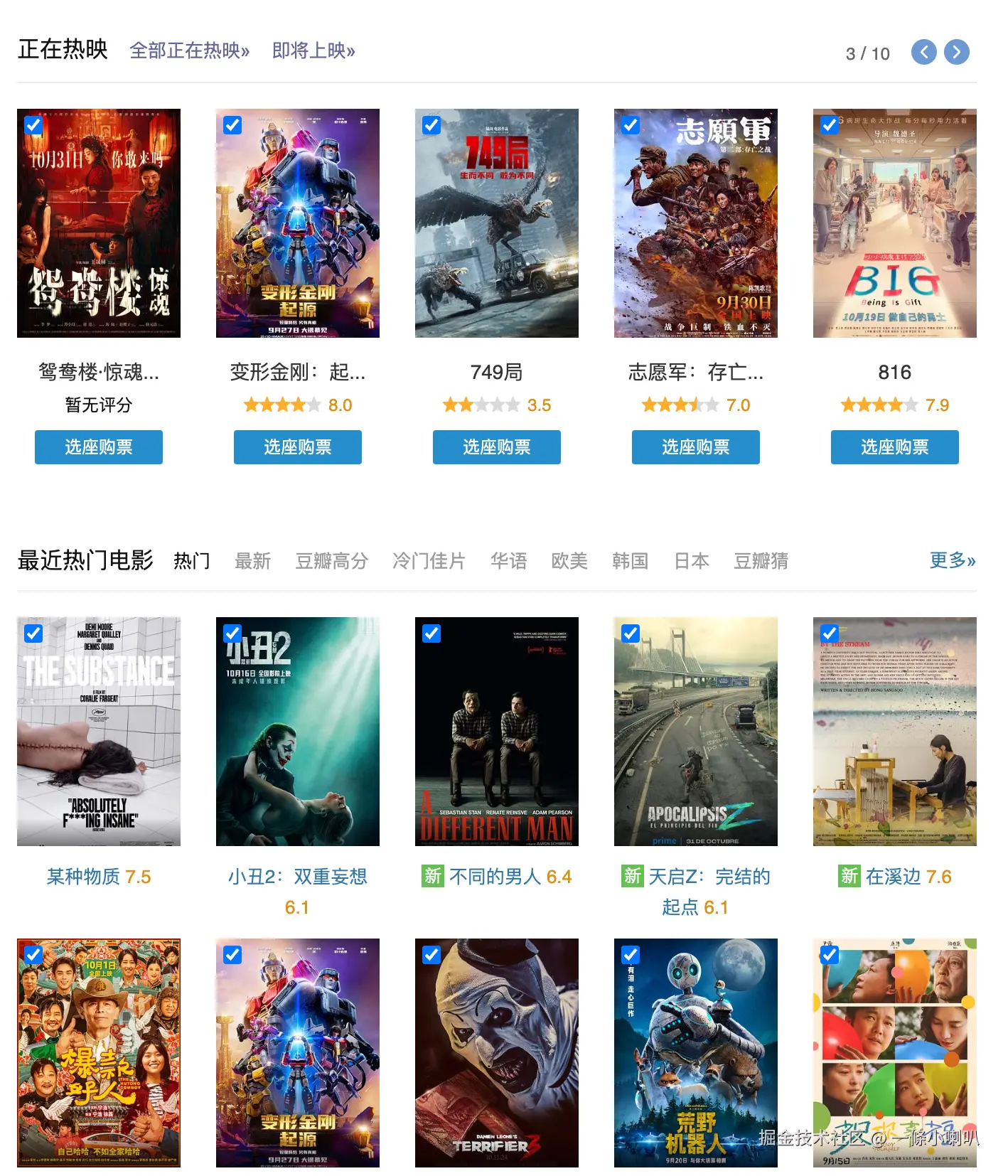Buy tickets for 749局

coord(496,447)
